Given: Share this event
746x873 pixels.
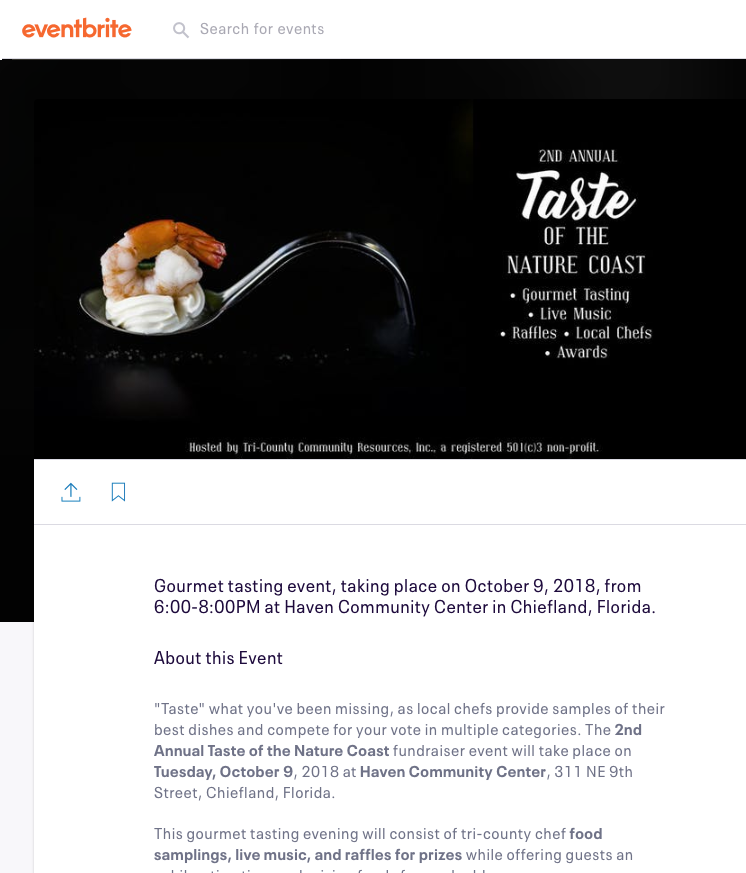Looking at the screenshot, I should pos(71,492).
